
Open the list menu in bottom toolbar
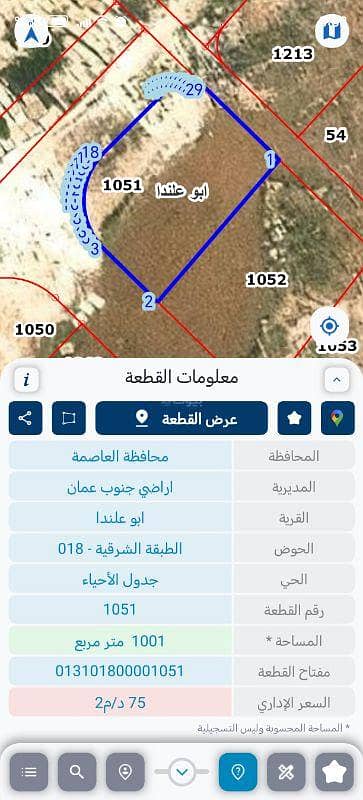pos(29,772)
